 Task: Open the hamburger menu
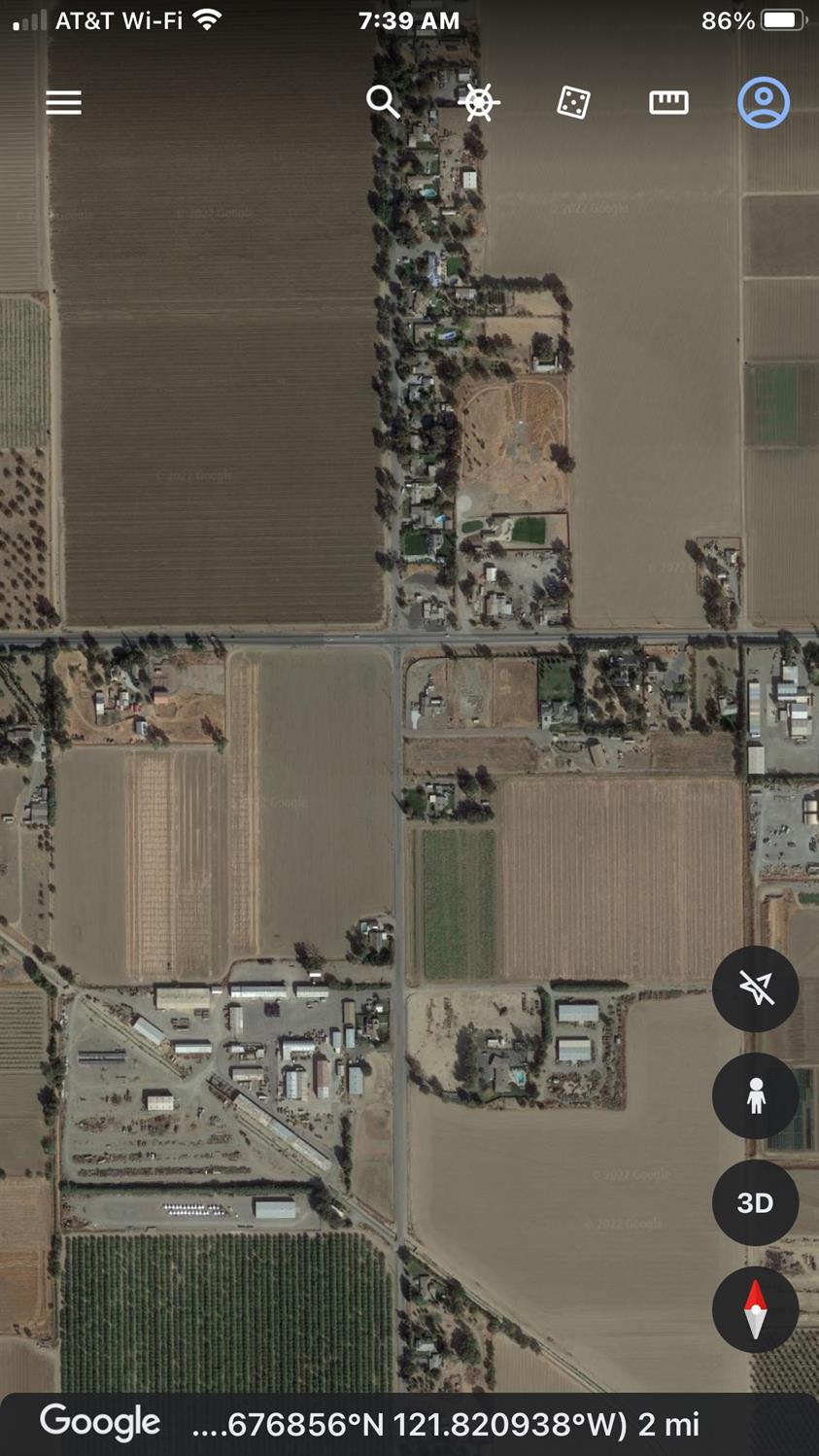[x=63, y=102]
